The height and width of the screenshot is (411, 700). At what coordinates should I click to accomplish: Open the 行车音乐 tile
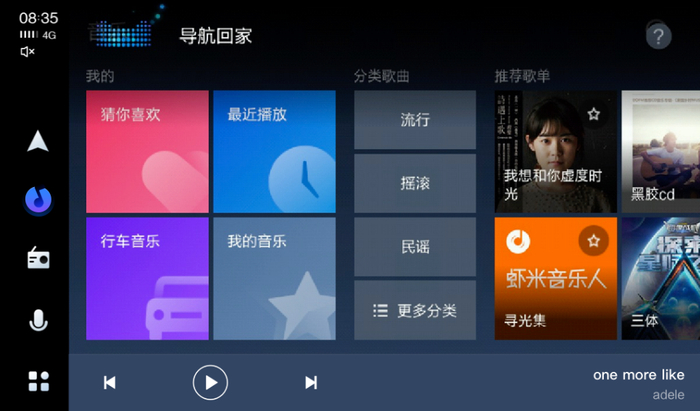click(147, 278)
